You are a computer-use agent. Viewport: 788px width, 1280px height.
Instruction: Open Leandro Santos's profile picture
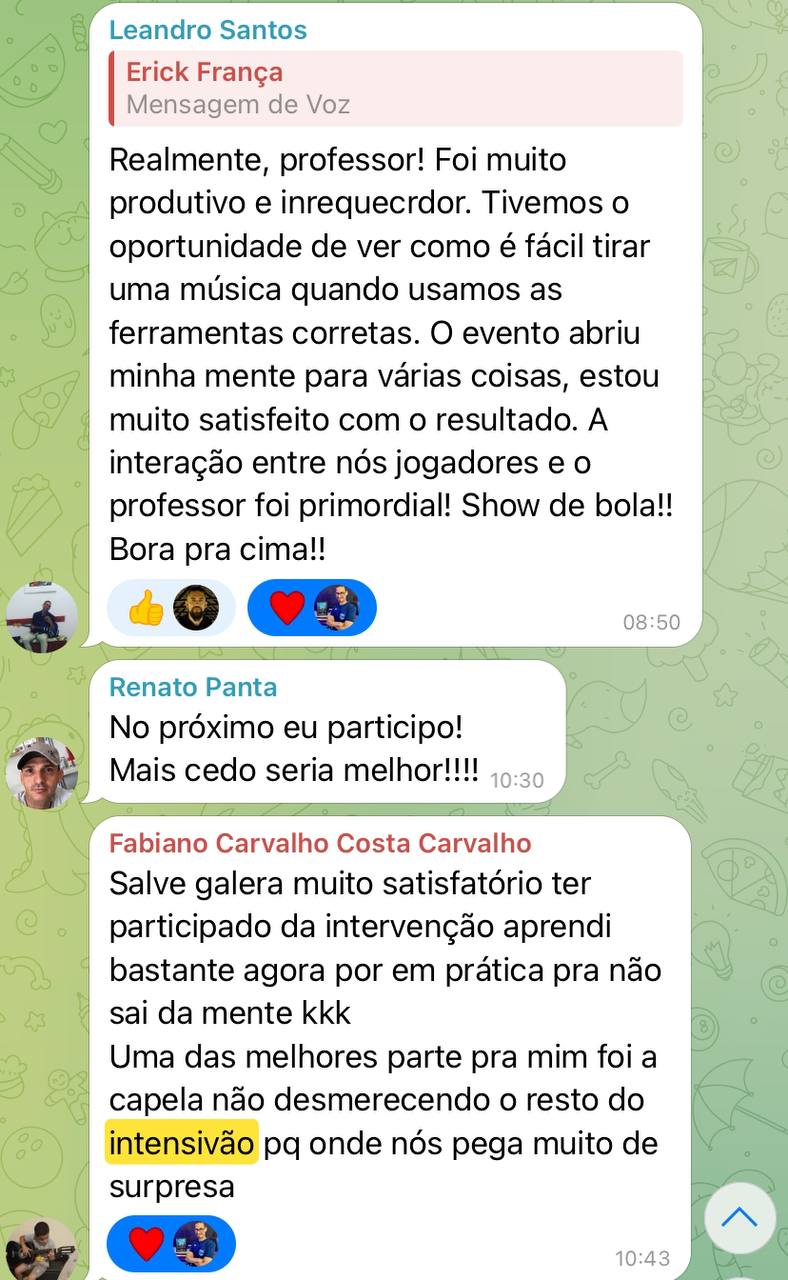[x=42, y=617]
